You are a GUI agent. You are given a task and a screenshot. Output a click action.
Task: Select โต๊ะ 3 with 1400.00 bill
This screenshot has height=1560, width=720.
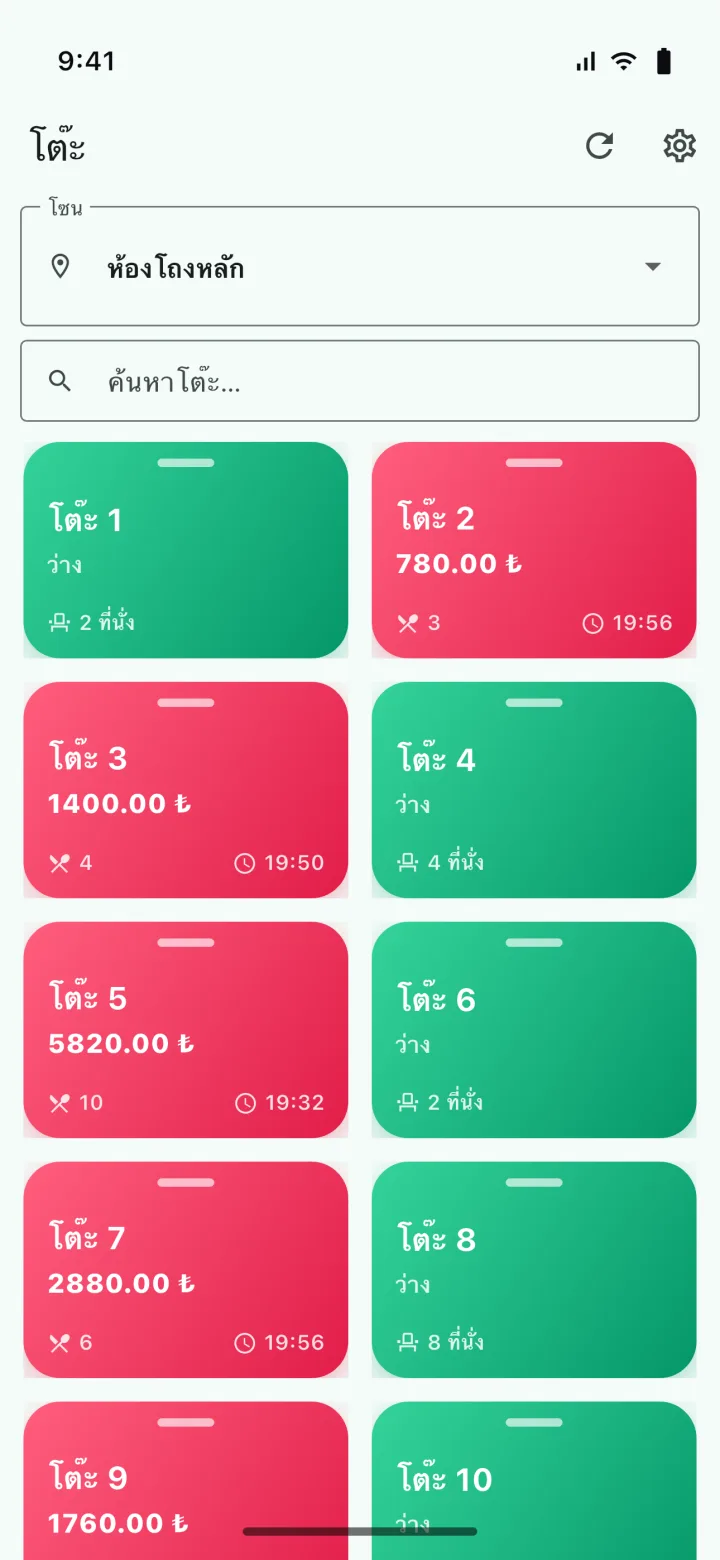[186, 790]
